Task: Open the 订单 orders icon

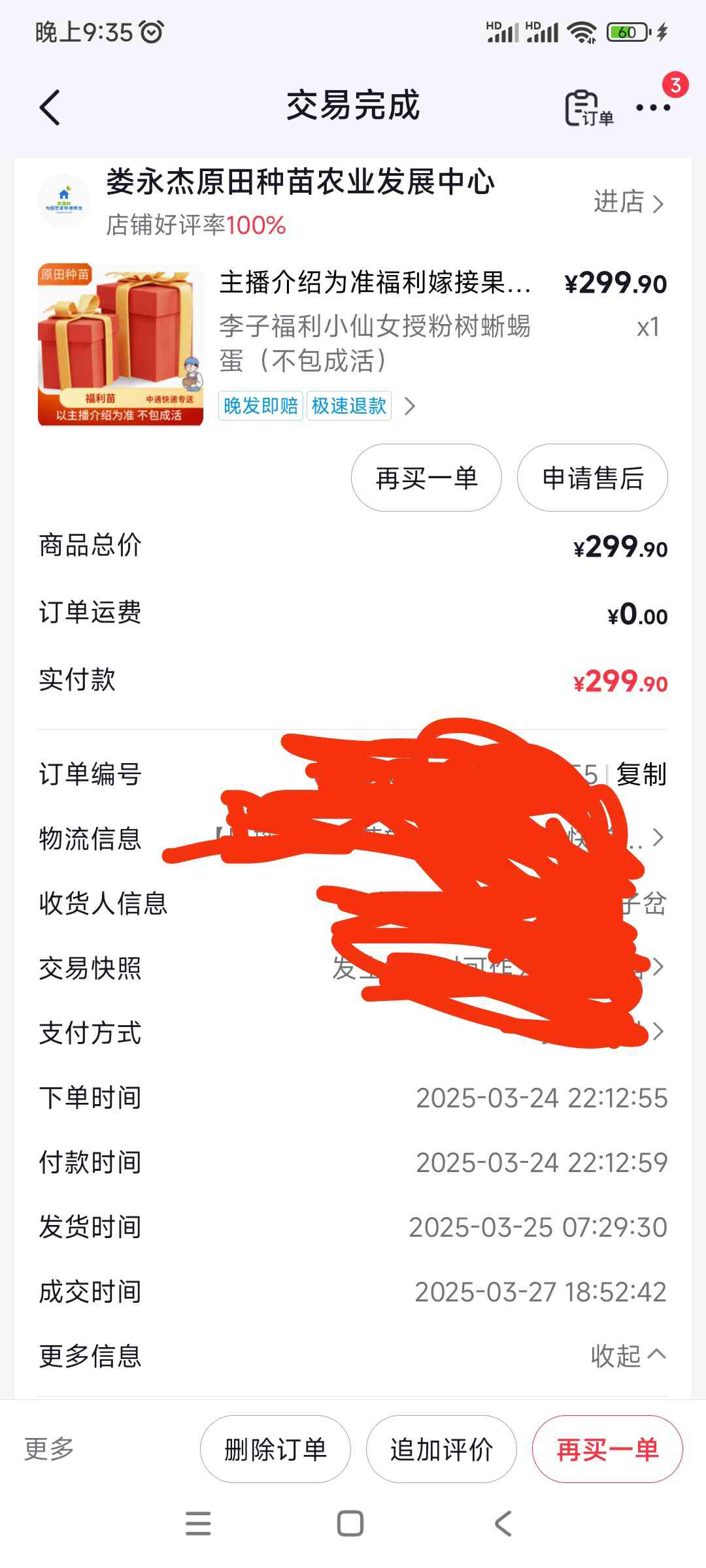Action: 588,108
